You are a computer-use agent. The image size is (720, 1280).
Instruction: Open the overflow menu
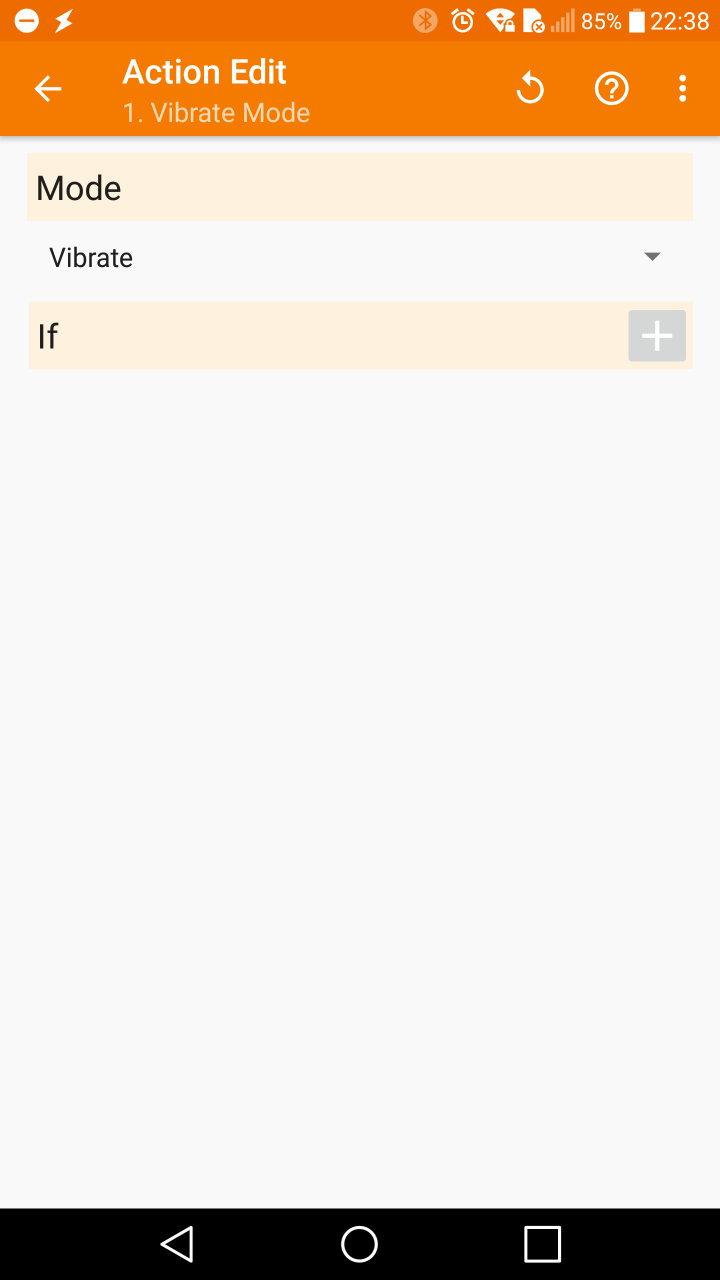[682, 89]
